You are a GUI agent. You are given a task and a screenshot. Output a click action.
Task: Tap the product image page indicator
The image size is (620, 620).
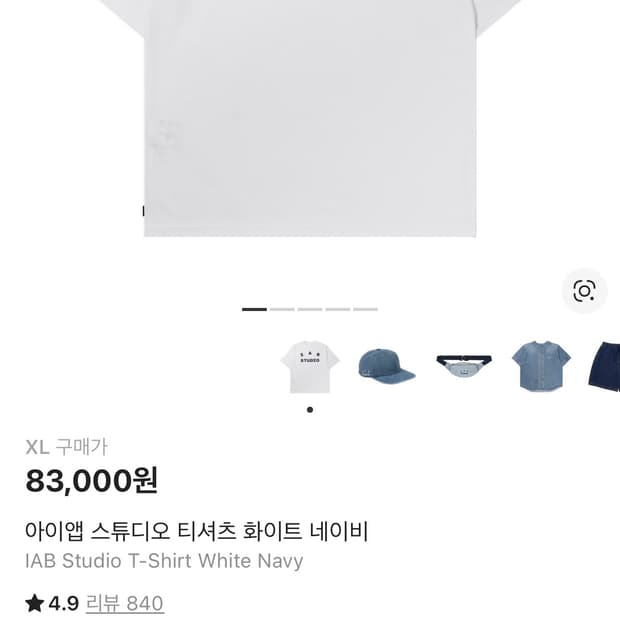click(310, 309)
